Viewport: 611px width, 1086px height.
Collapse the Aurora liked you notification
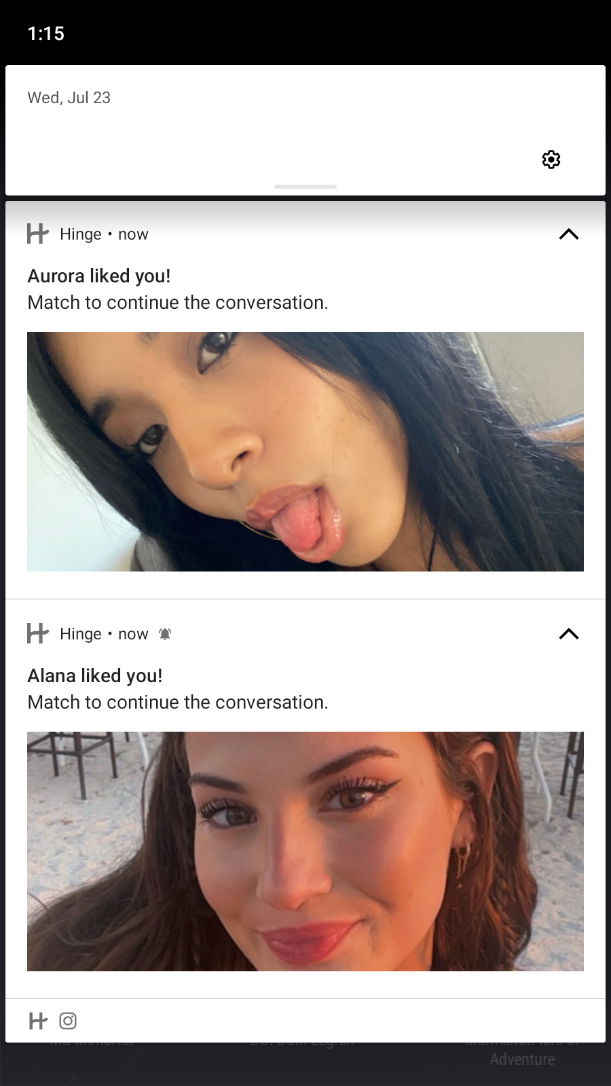click(569, 234)
